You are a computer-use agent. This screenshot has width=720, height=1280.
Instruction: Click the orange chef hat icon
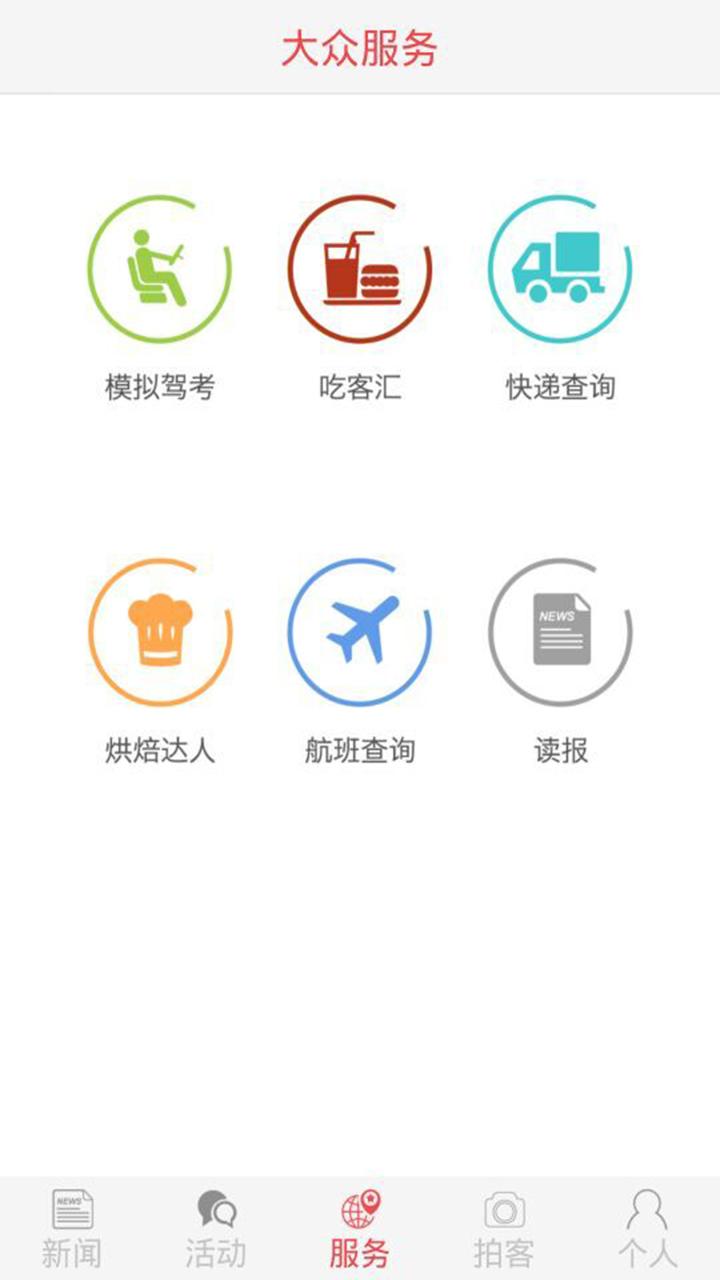pos(160,630)
